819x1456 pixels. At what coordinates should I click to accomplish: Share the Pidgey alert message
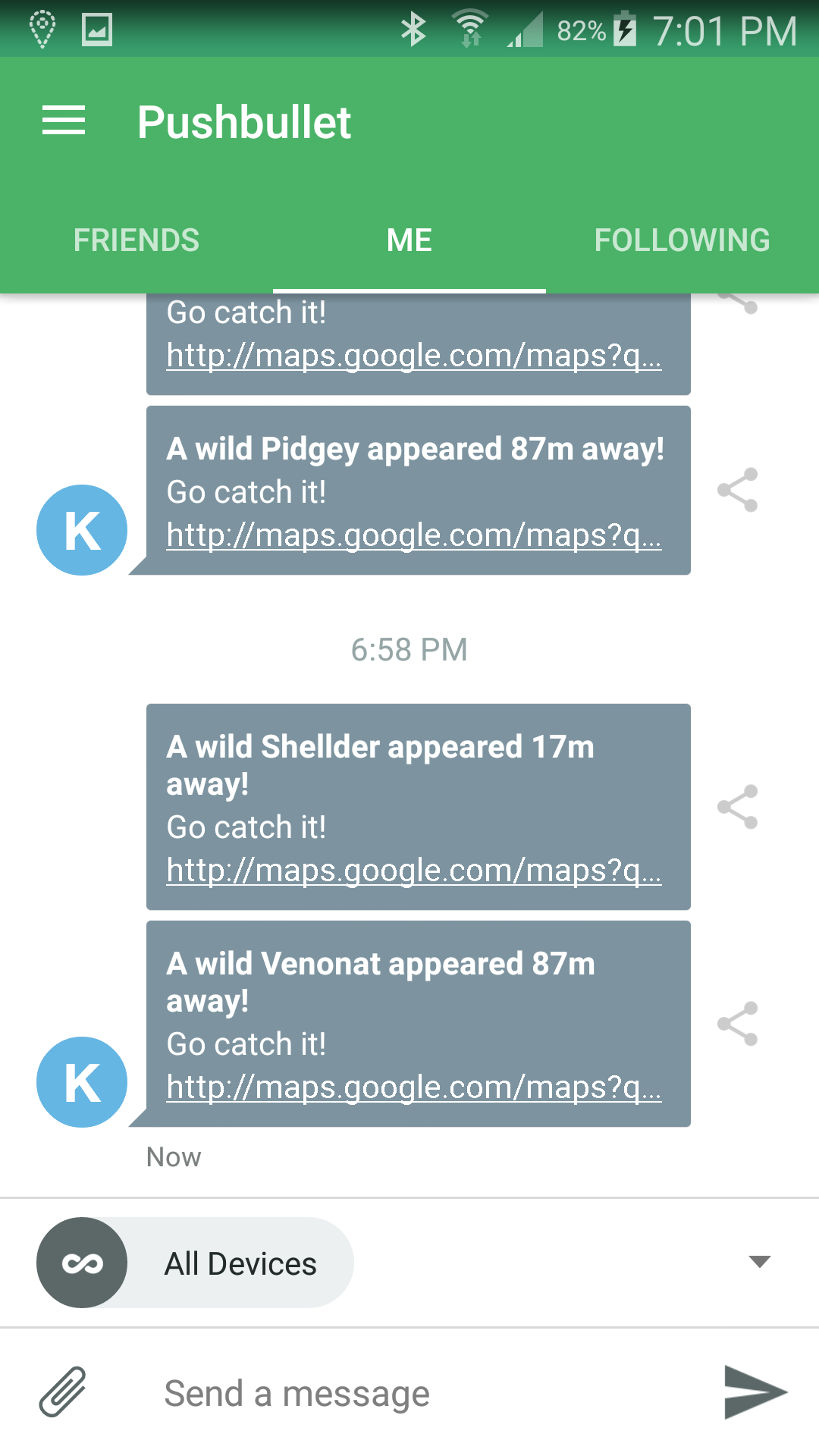pos(738,490)
